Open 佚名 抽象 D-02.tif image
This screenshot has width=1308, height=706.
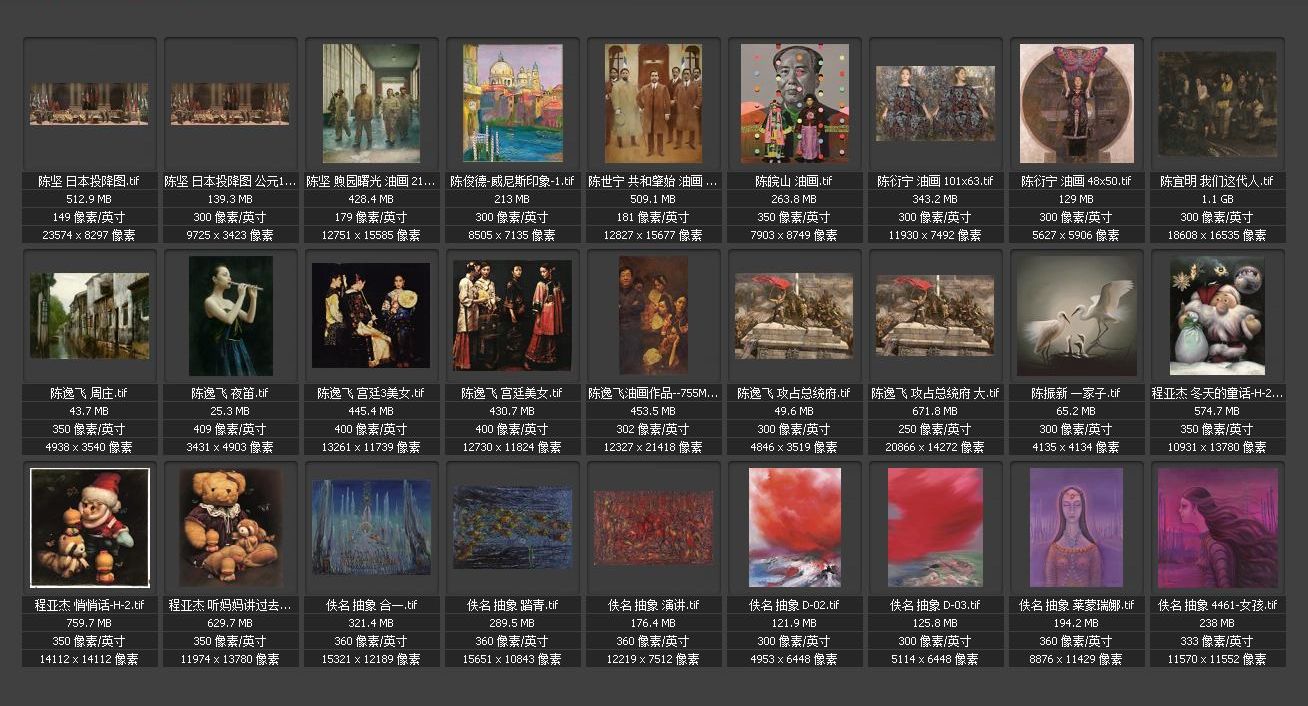794,527
